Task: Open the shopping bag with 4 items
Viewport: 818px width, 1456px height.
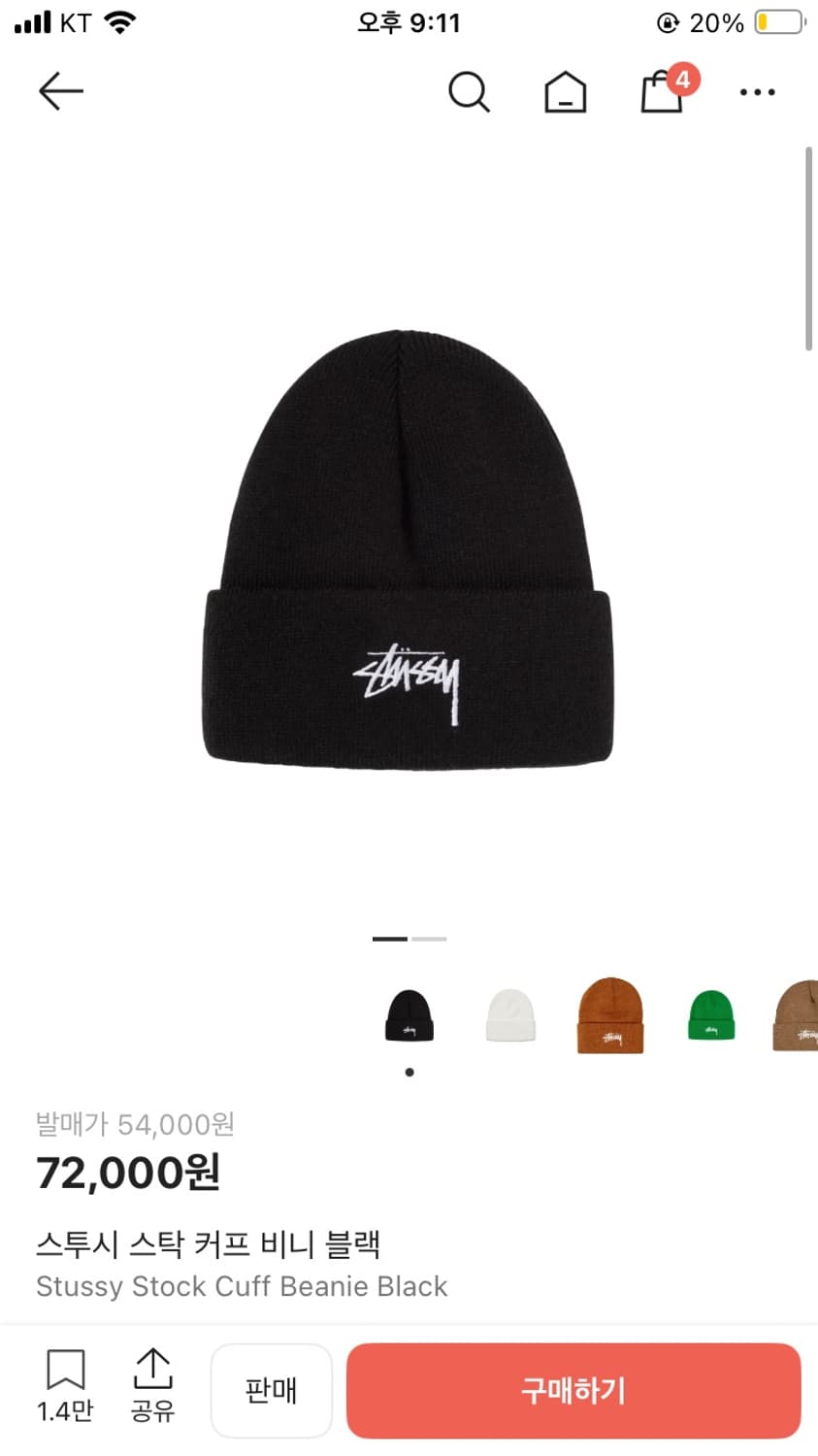Action: point(662,91)
